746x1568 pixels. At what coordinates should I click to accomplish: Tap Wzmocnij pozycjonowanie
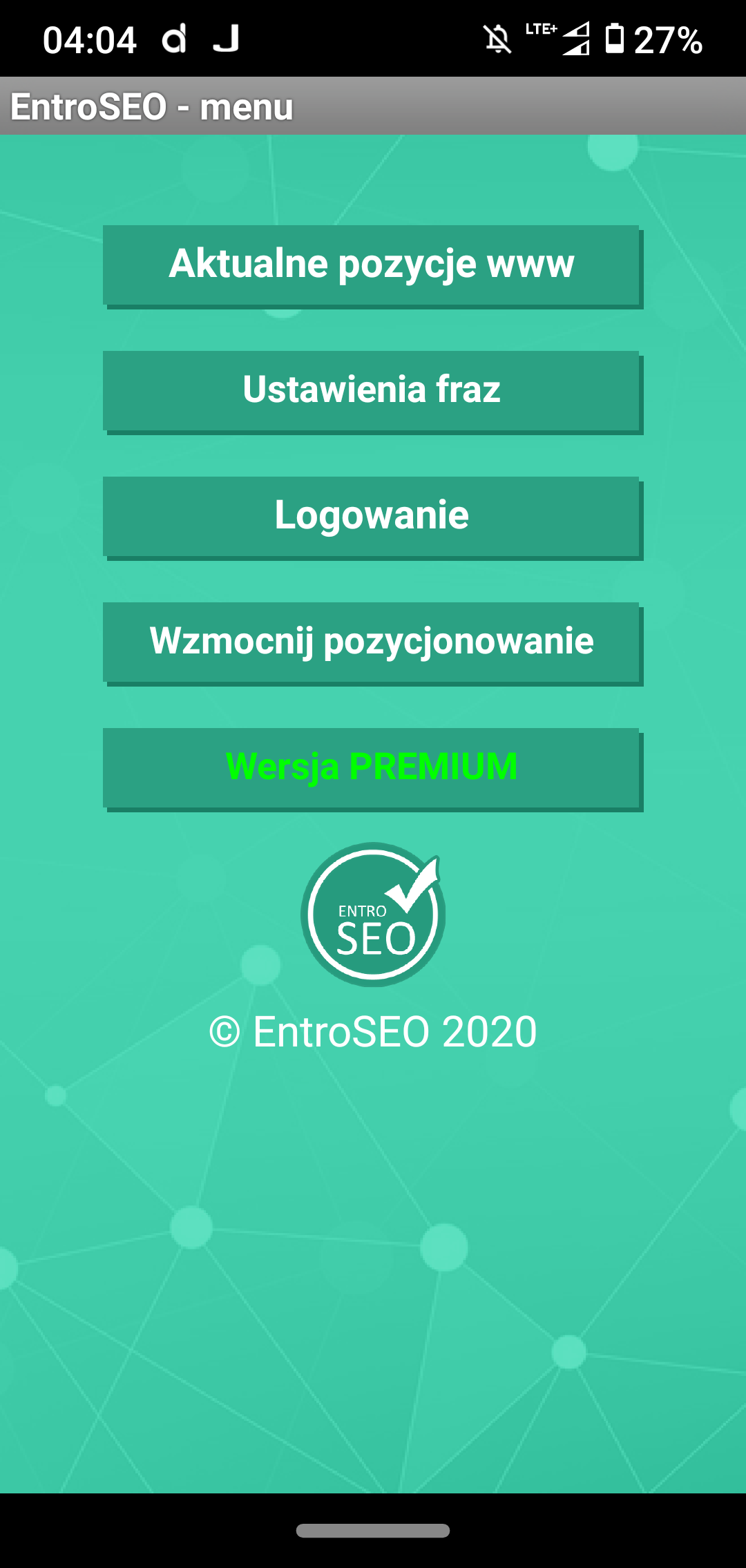point(372,643)
